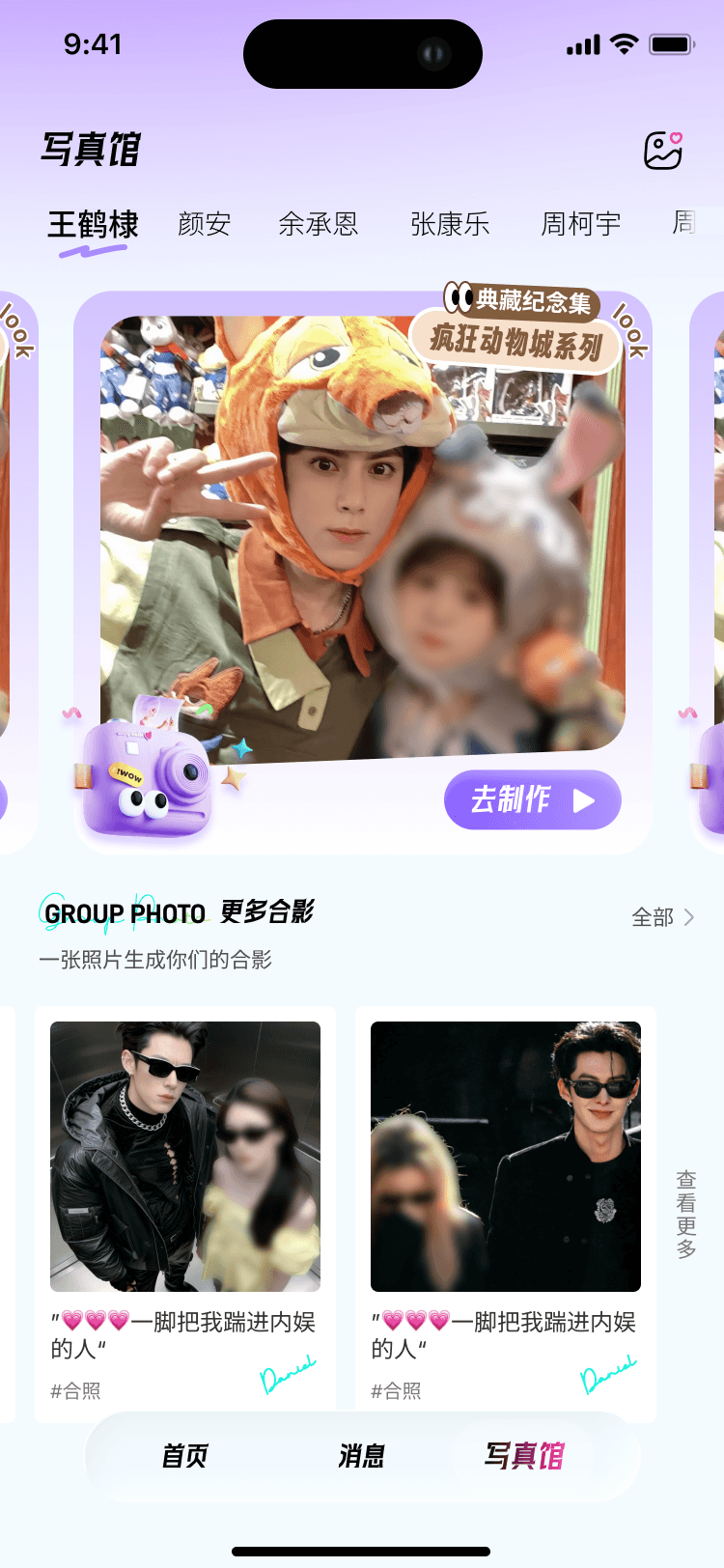Open the 张康乐 tab
Viewport: 724px width, 1568px height.
pyautogui.click(x=450, y=225)
